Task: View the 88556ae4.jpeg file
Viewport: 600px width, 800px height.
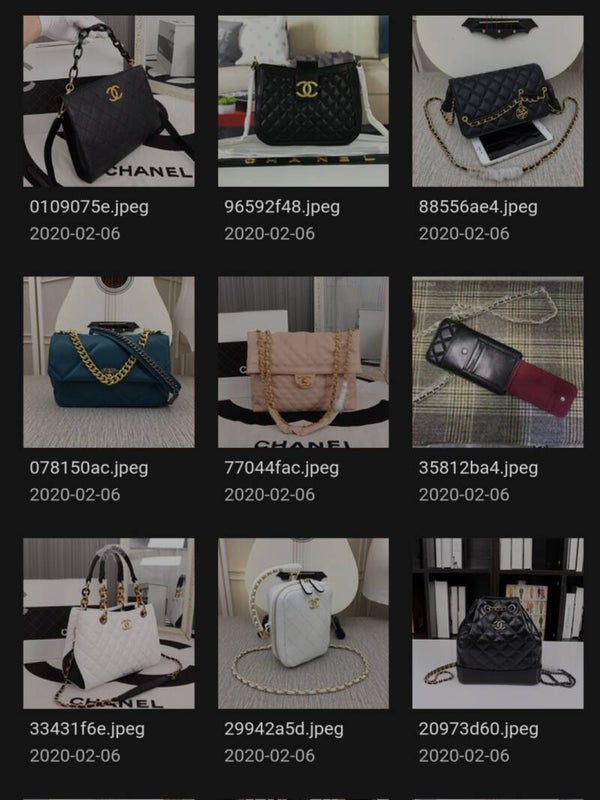Action: click(497, 101)
